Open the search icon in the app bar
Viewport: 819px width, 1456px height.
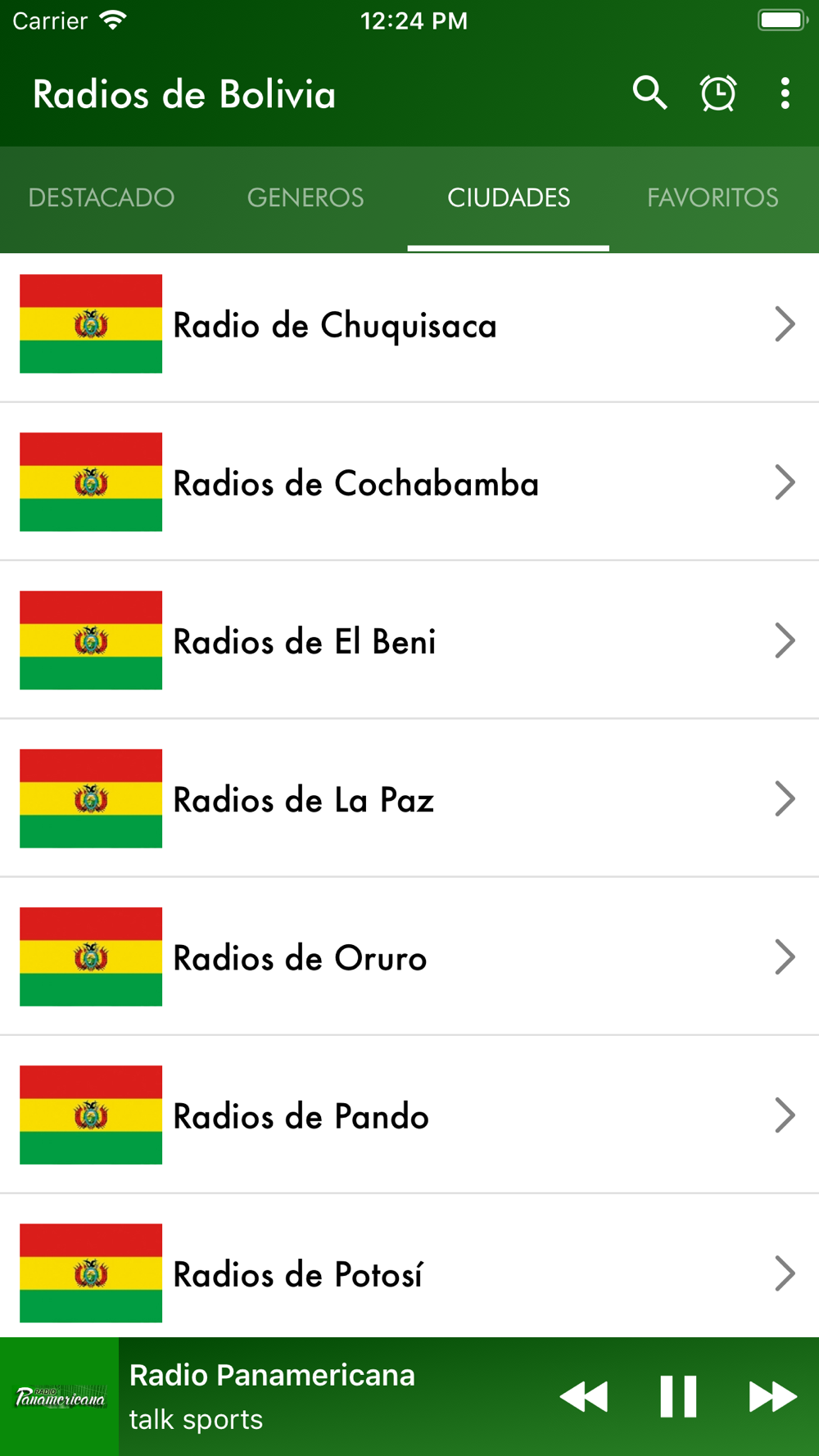pyautogui.click(x=649, y=93)
